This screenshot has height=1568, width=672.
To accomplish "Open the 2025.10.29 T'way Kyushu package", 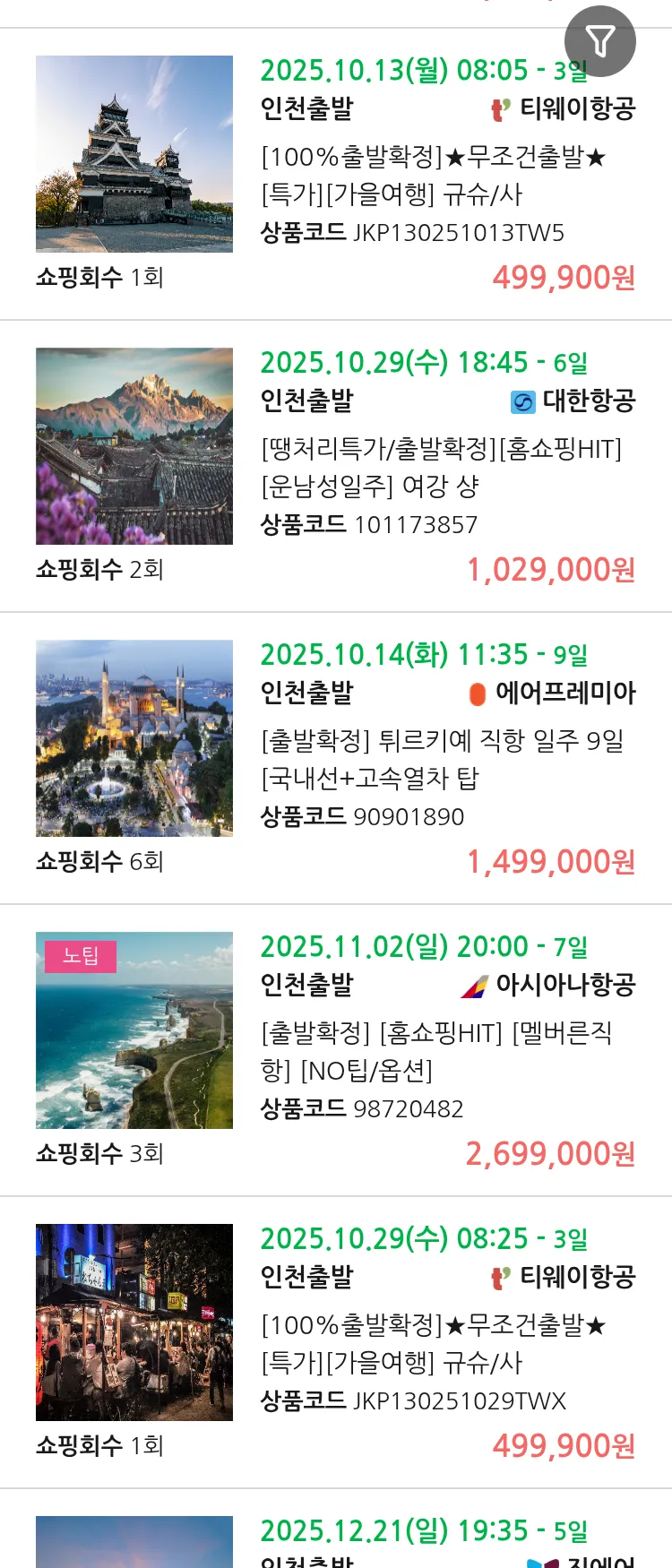I will (x=434, y=1343).
